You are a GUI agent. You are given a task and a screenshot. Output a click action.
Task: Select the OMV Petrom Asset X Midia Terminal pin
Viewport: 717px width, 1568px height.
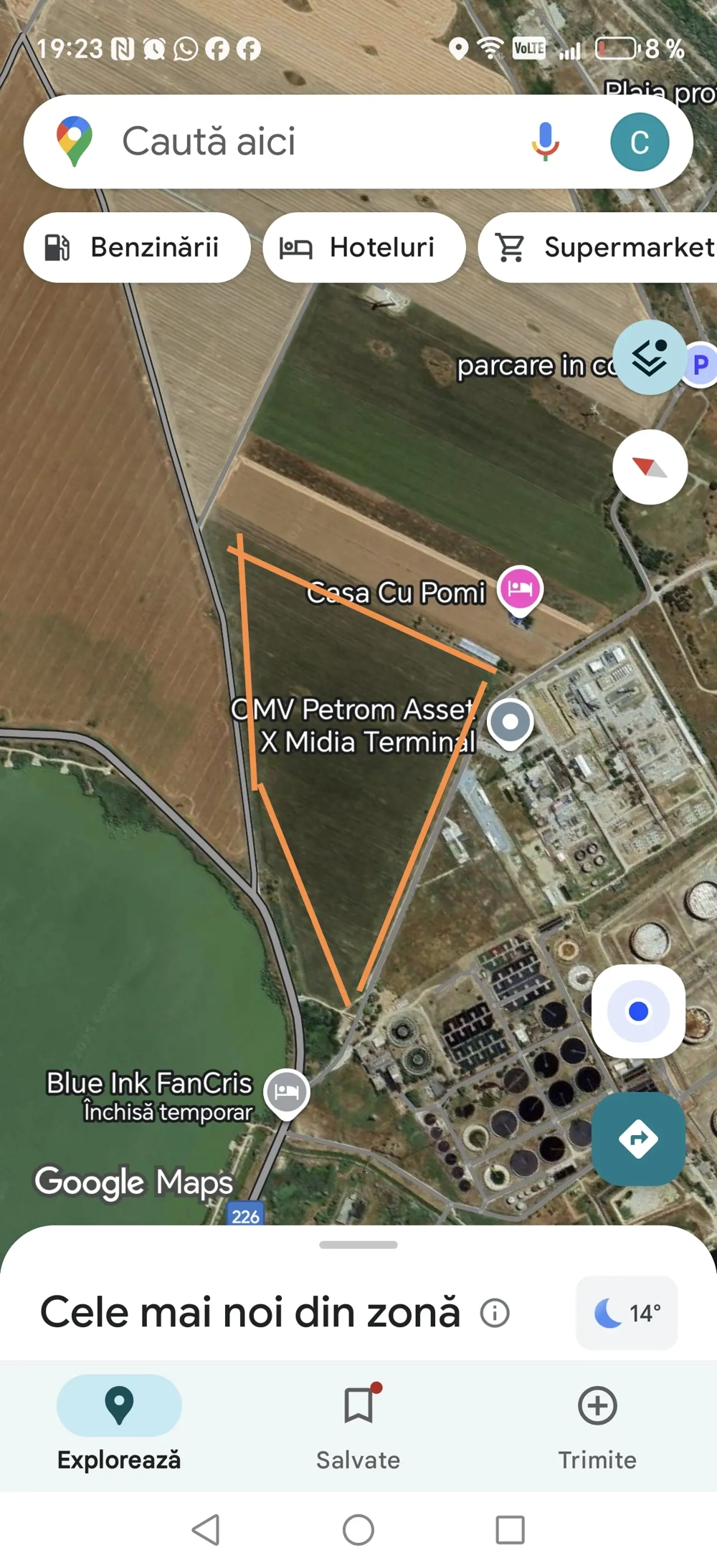tap(510, 722)
